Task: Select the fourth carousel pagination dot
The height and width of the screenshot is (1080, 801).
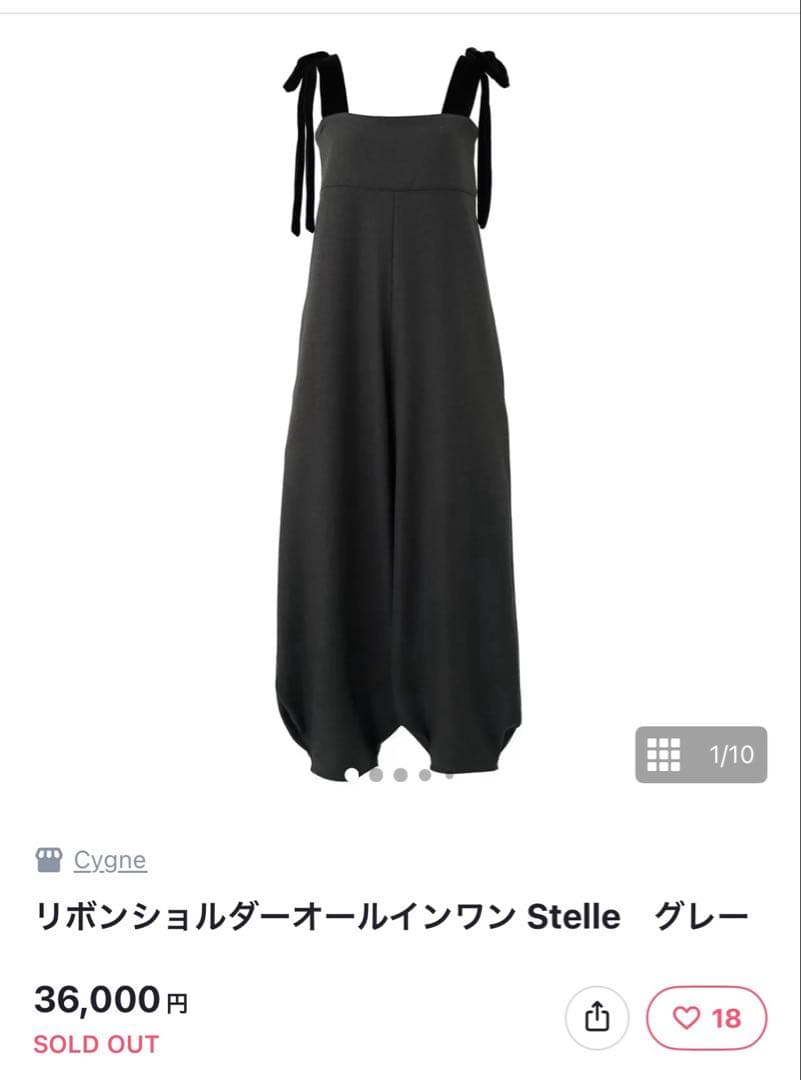Action: 425,772
